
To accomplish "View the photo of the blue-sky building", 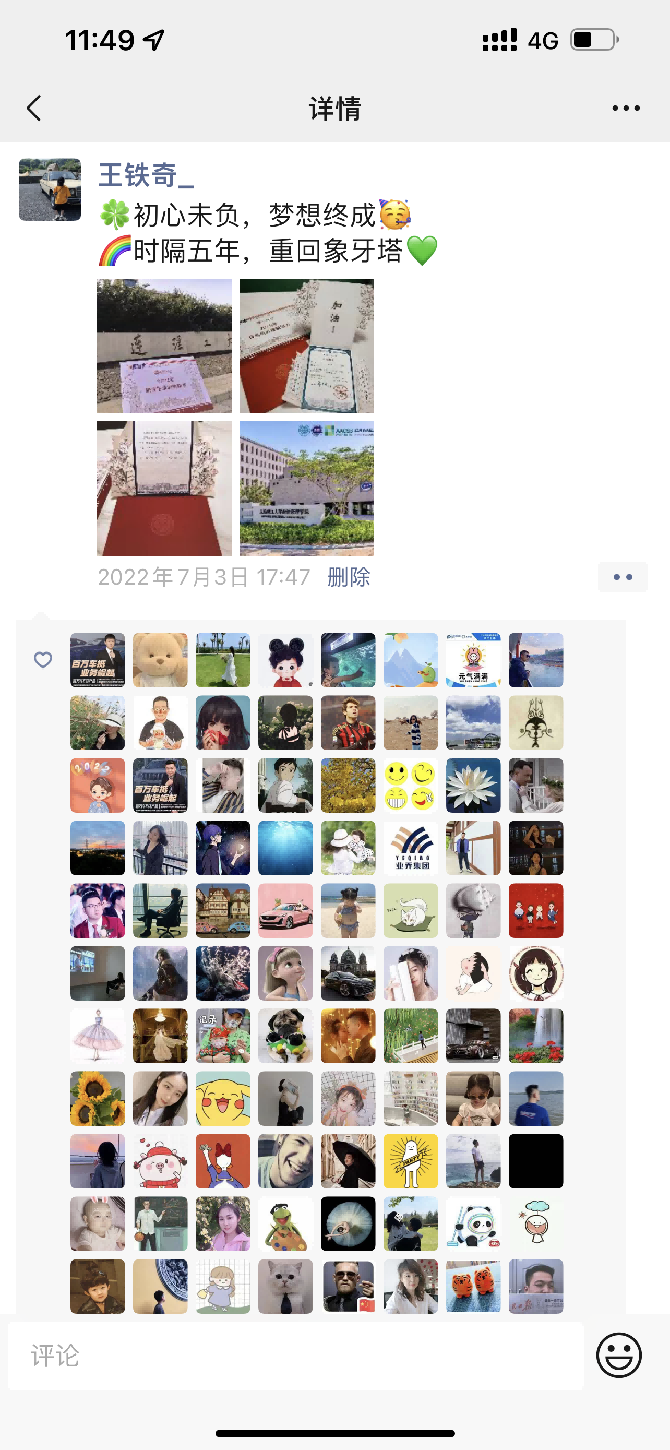I will click(x=307, y=488).
